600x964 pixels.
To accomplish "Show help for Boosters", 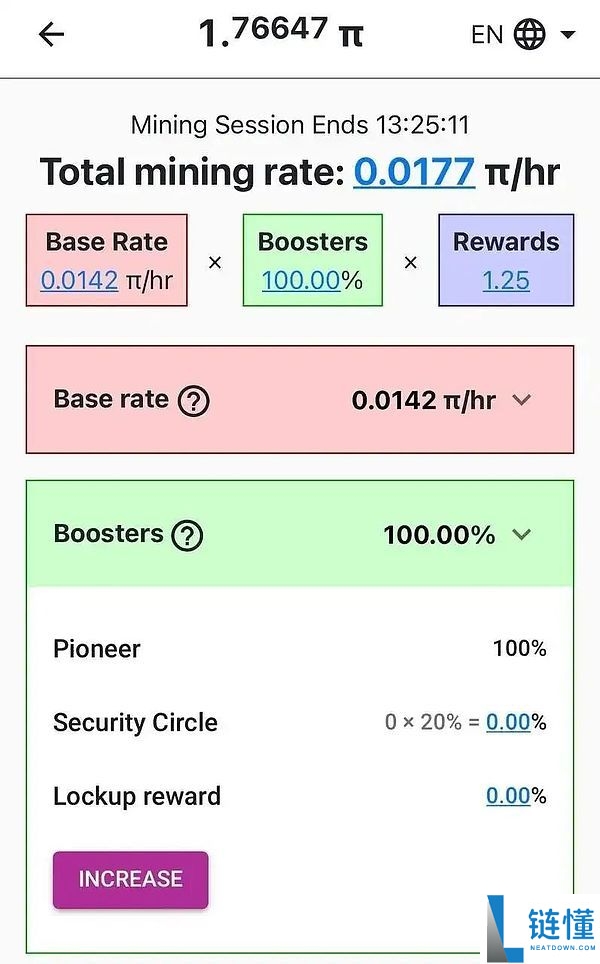I will point(187,535).
